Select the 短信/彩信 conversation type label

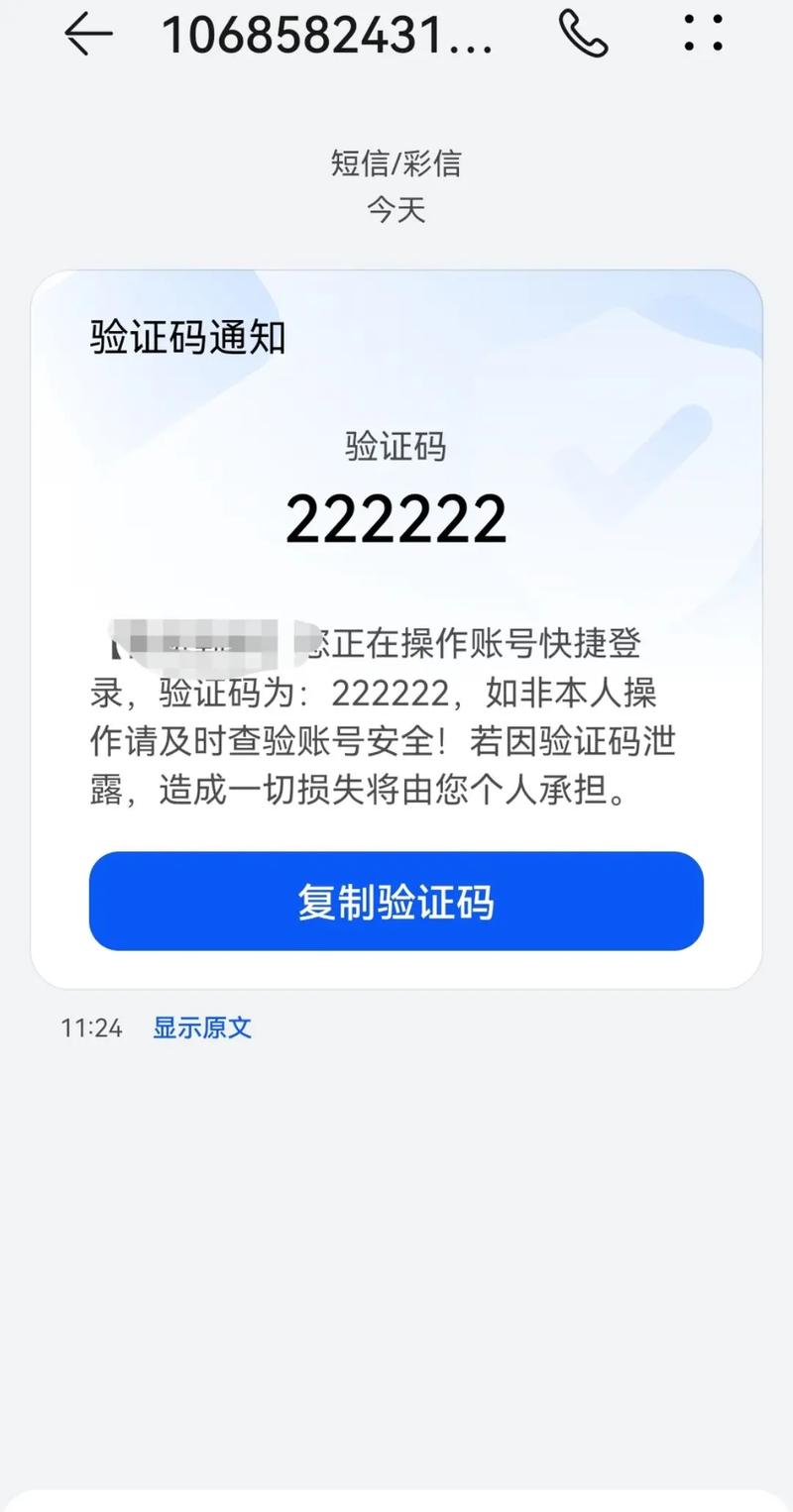[396, 164]
